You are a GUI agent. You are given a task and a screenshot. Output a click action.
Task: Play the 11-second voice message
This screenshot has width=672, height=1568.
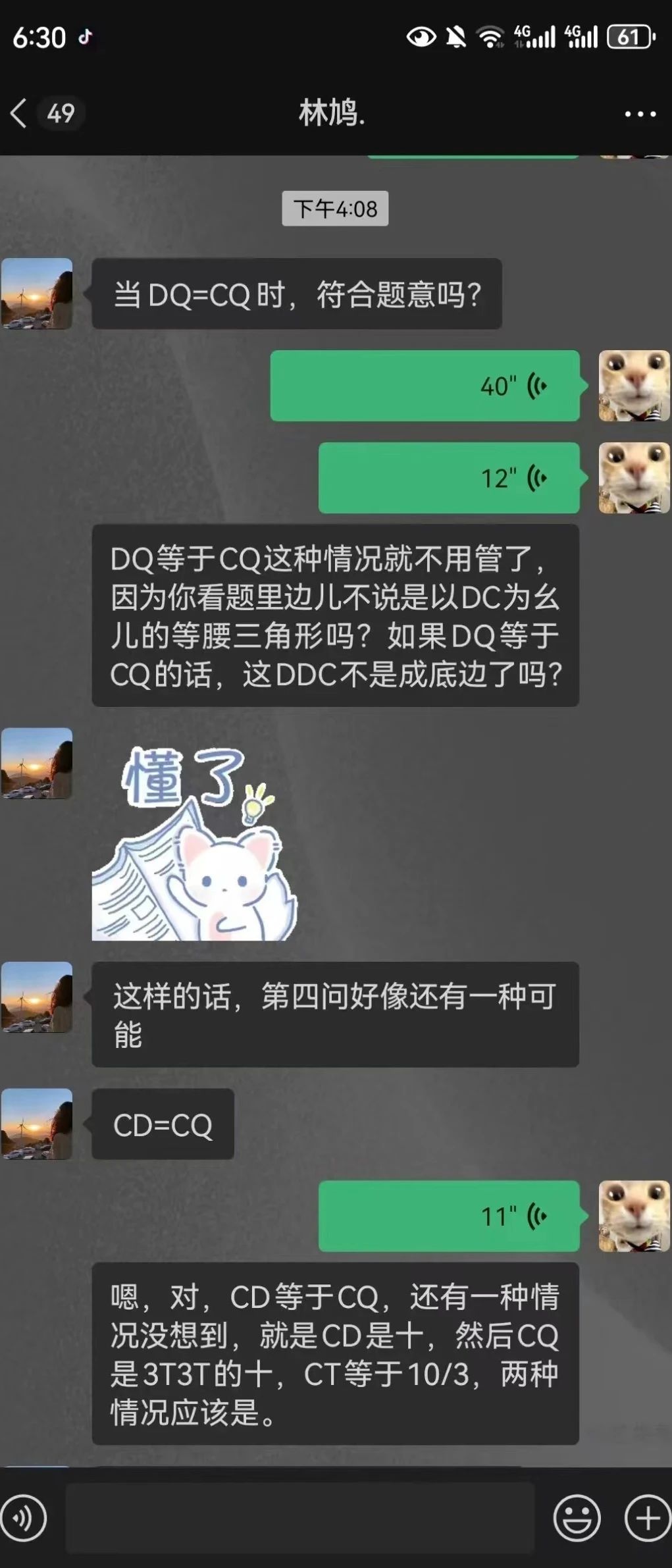[x=449, y=1216]
